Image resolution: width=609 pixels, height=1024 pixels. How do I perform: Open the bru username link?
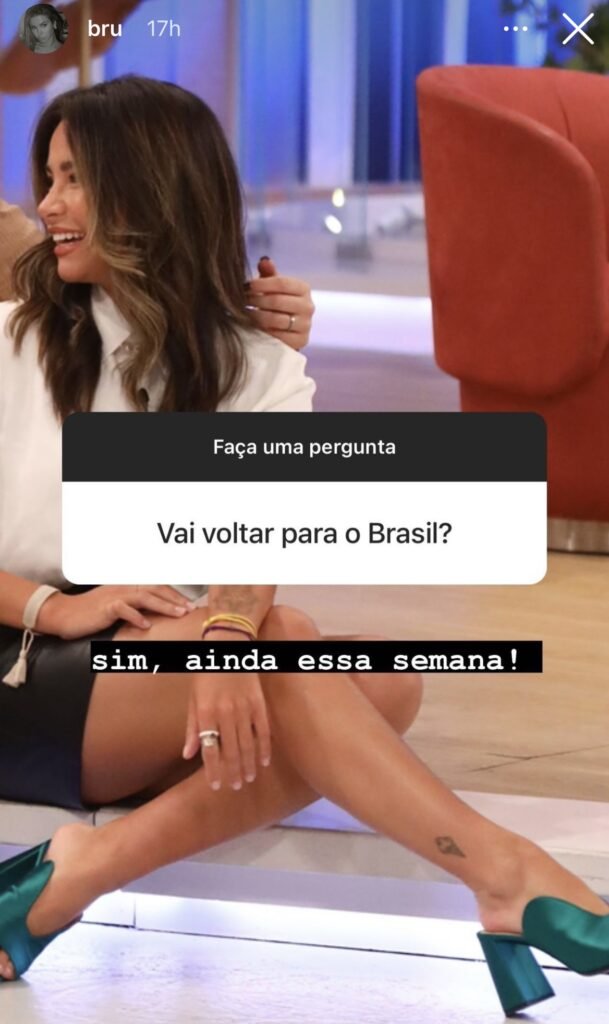coord(104,29)
